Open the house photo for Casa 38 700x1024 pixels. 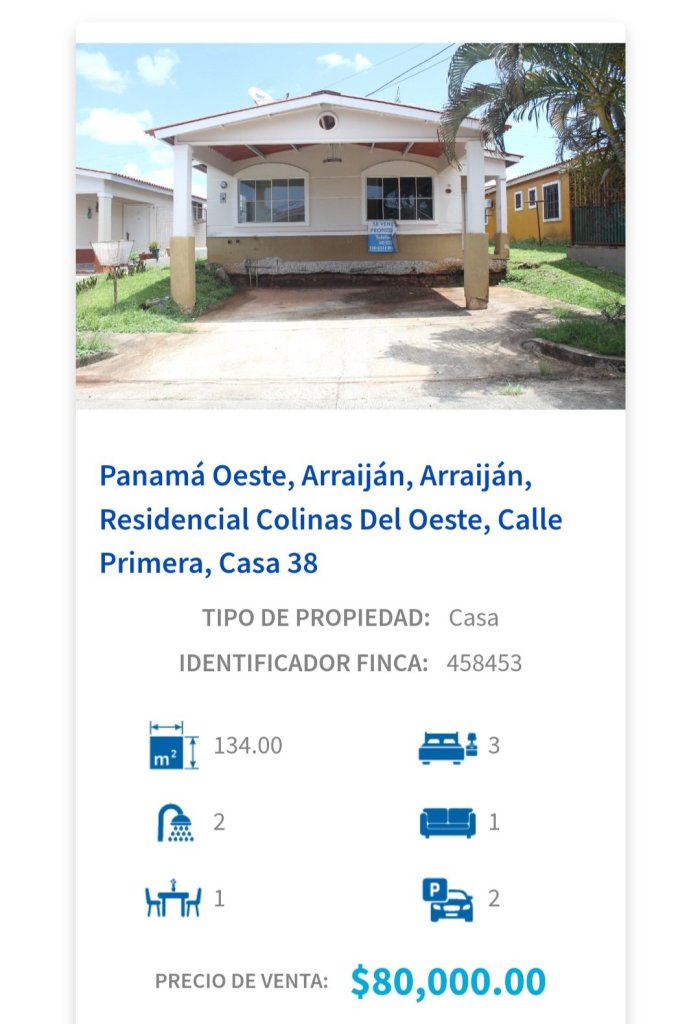click(x=350, y=226)
